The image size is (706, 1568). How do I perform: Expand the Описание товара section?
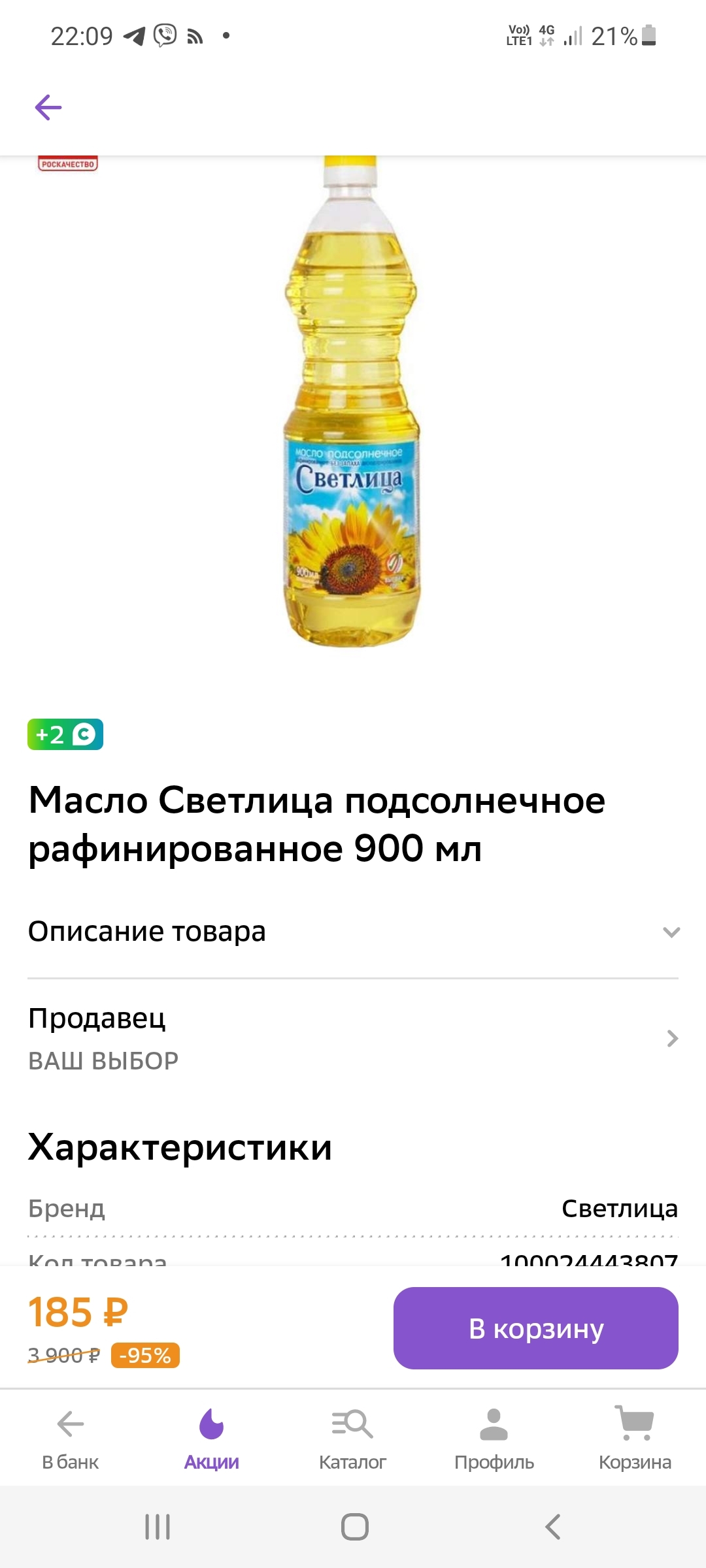coord(353,932)
